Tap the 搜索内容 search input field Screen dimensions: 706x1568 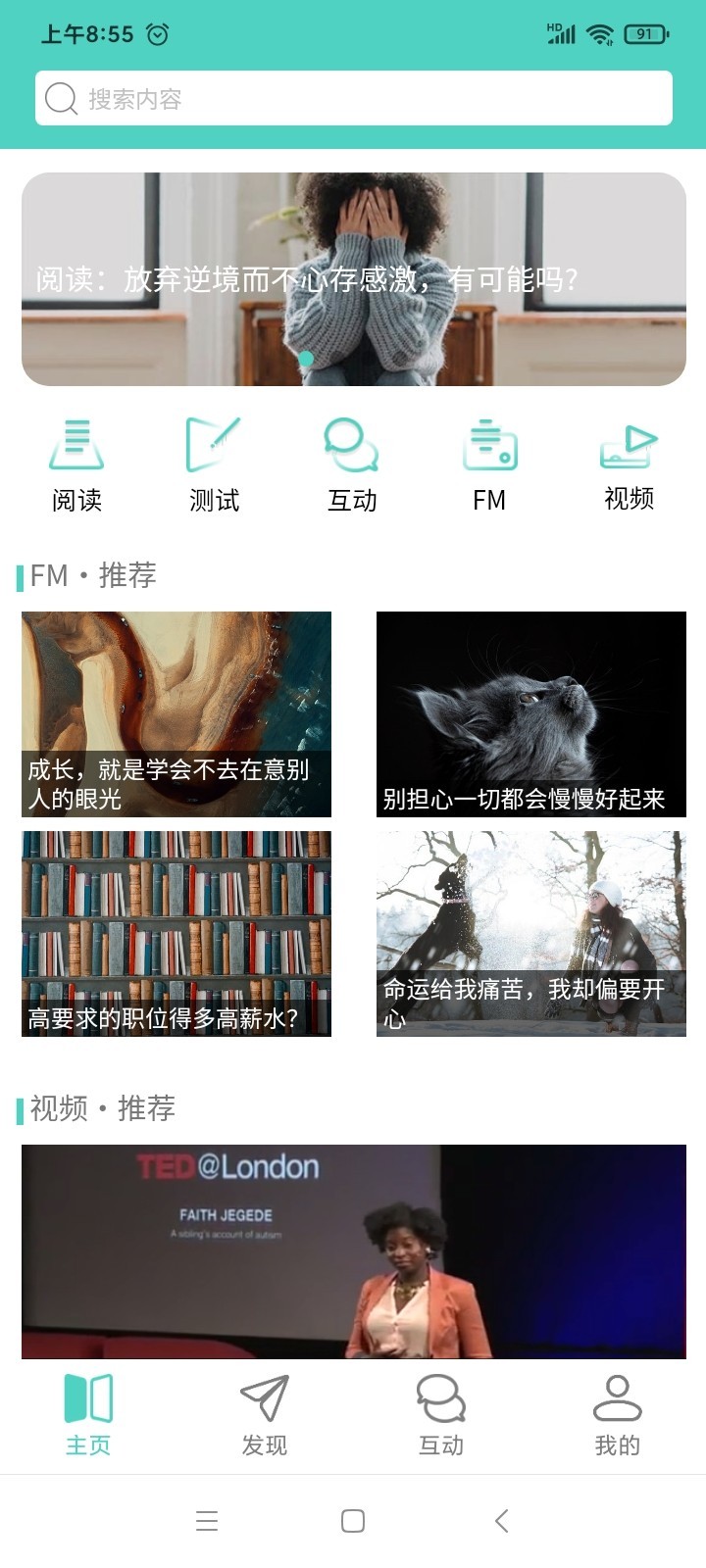353,98
